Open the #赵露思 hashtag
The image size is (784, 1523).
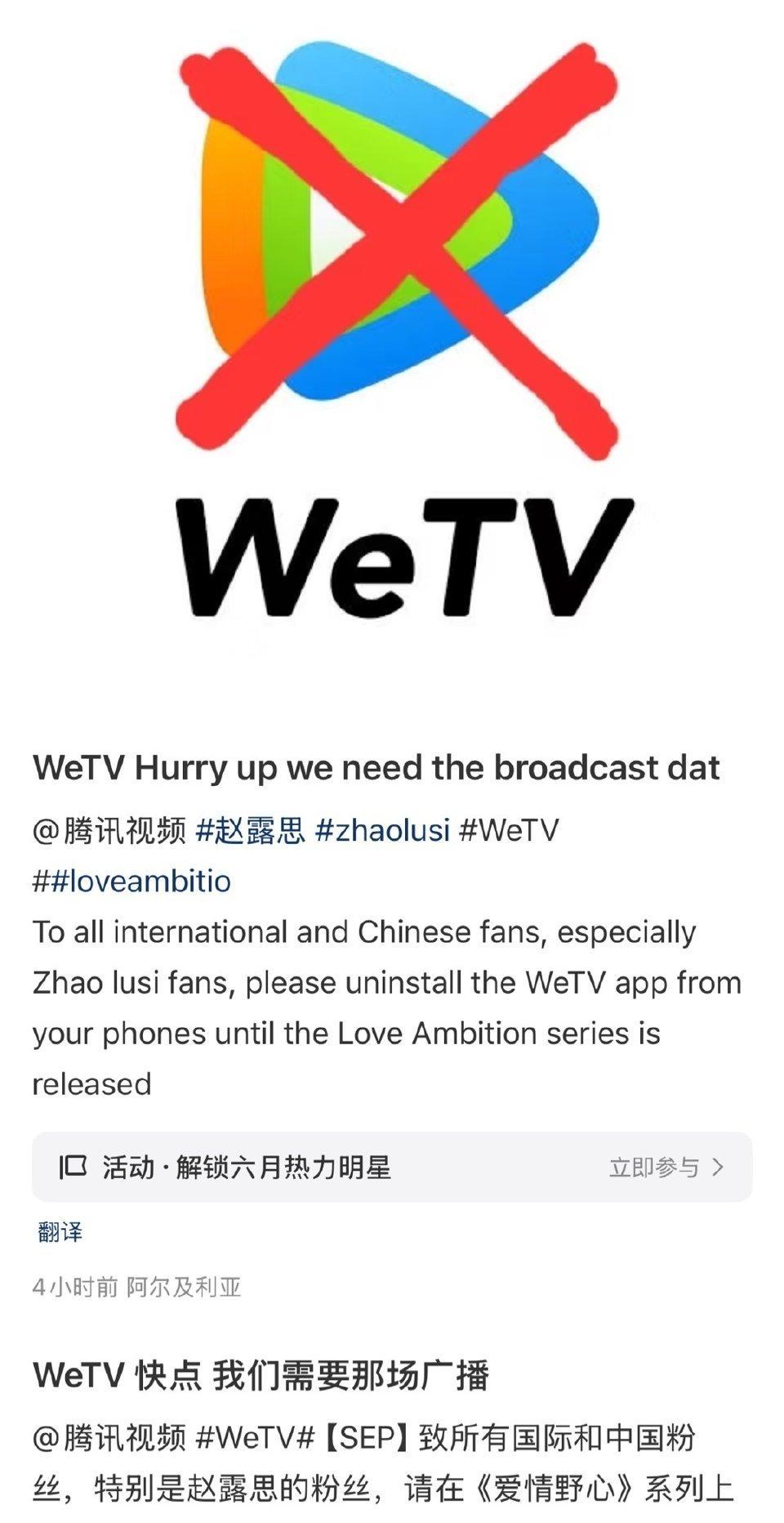pyautogui.click(x=250, y=830)
